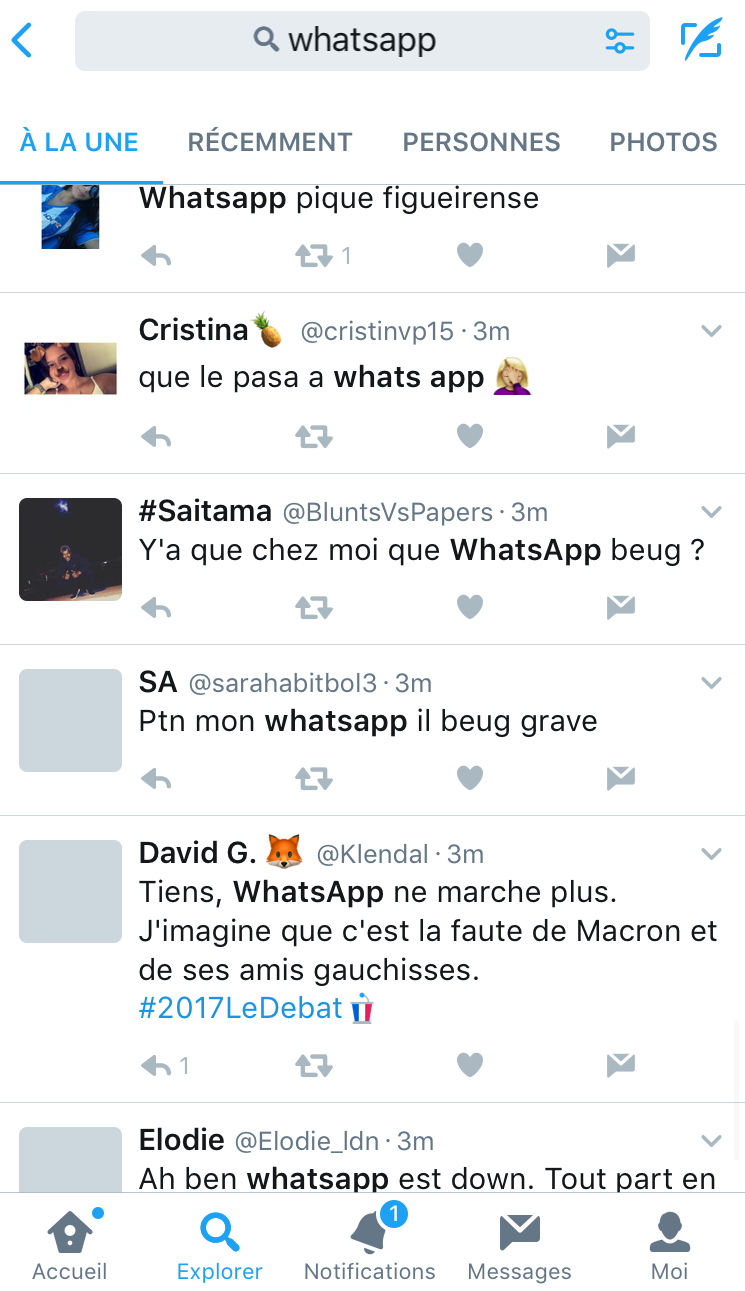Open the #2017LeDebat hashtag
This screenshot has width=745, height=1291.
240,1008
